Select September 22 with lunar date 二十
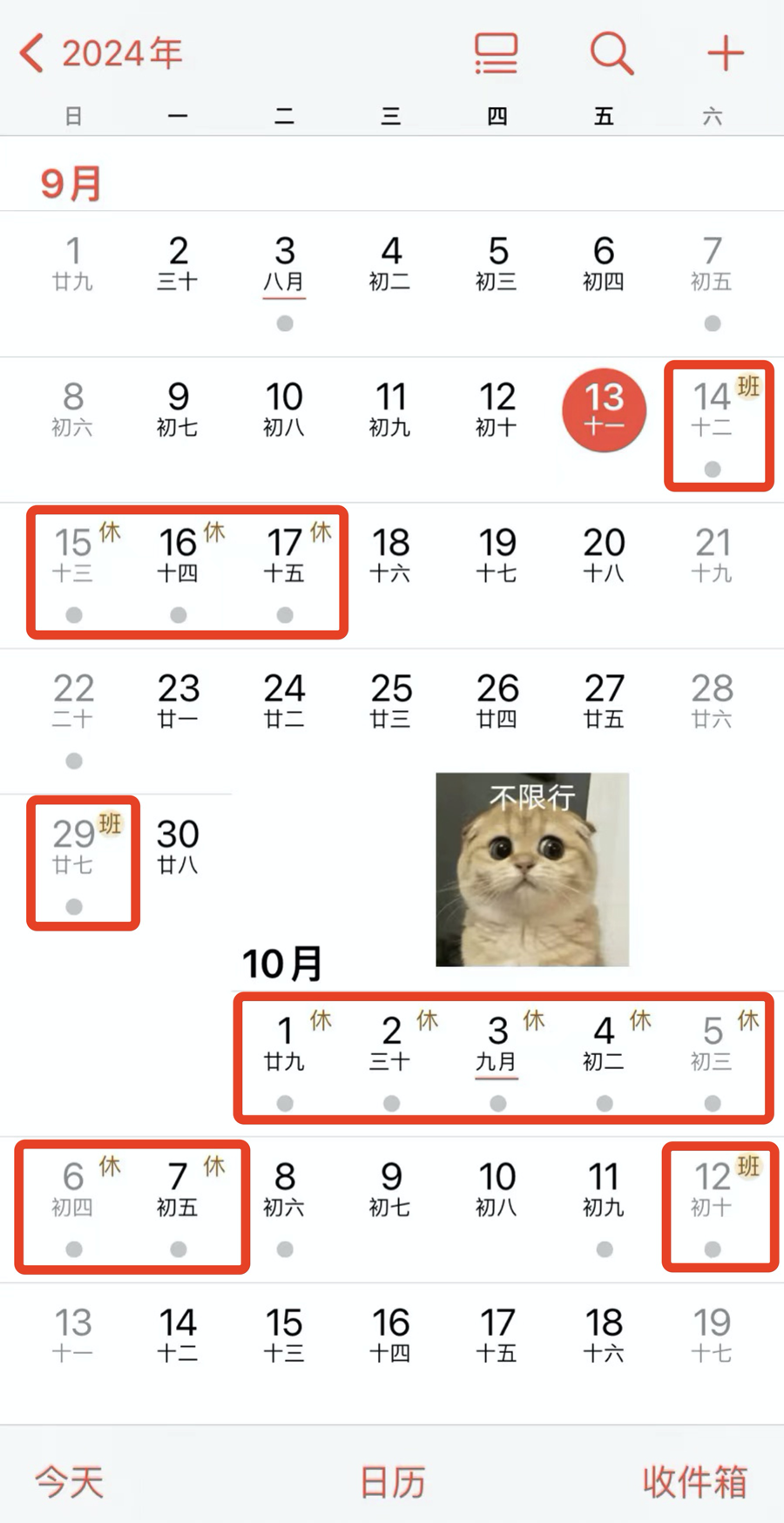Screen dimensions: 784x1523 tap(74, 701)
